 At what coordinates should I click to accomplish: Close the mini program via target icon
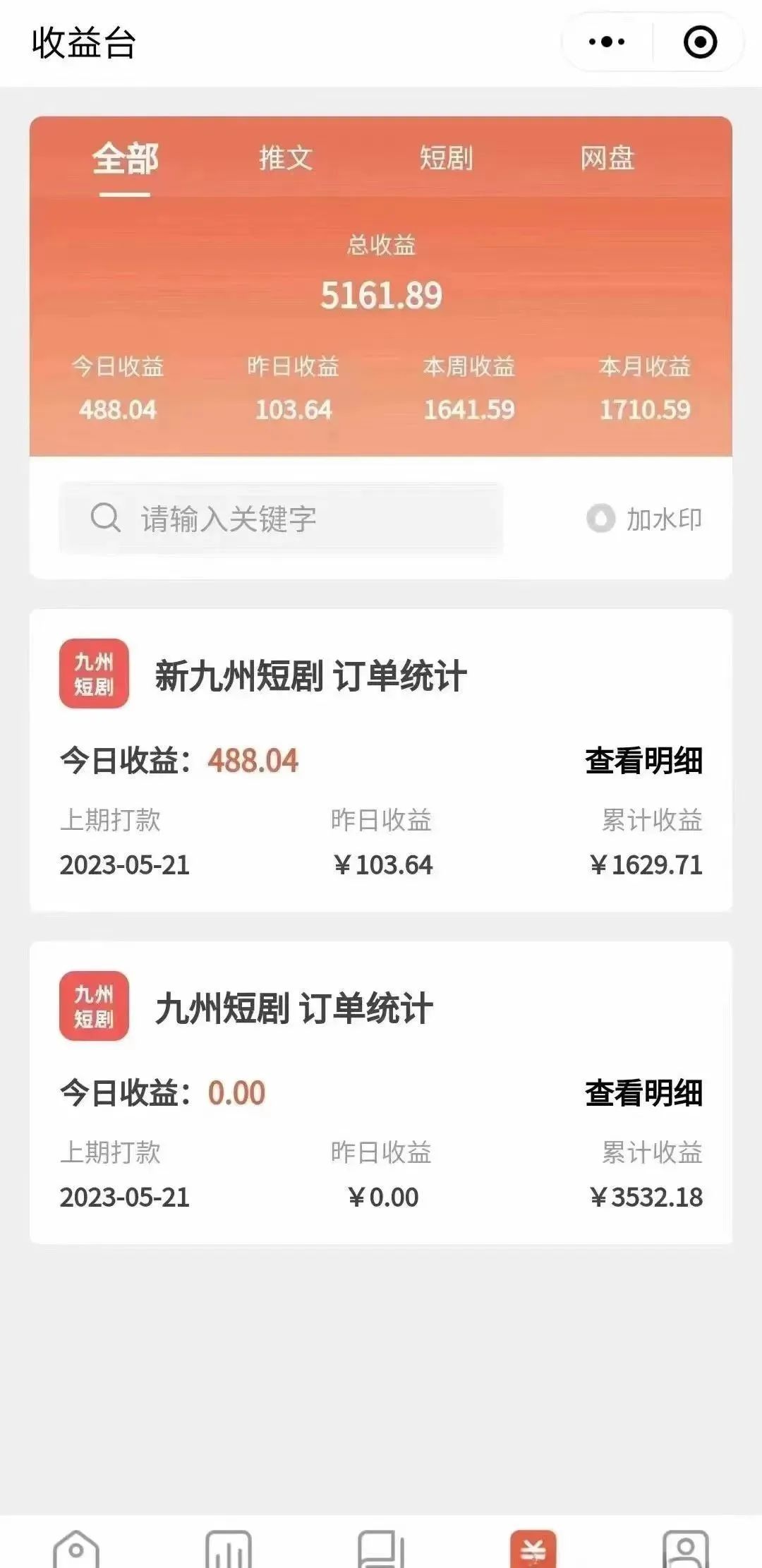point(700,42)
